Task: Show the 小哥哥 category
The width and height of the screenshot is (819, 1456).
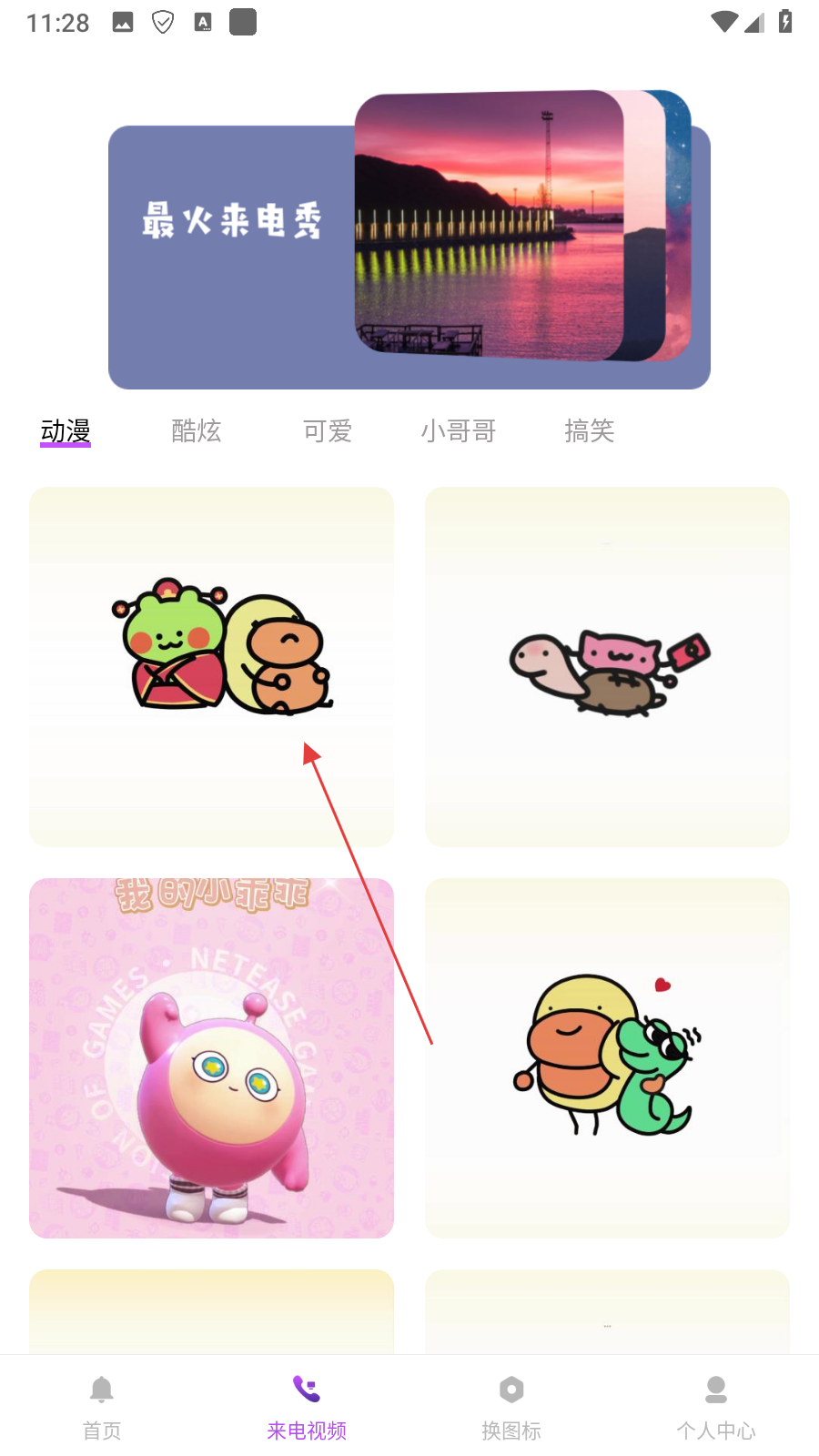Action: (459, 430)
